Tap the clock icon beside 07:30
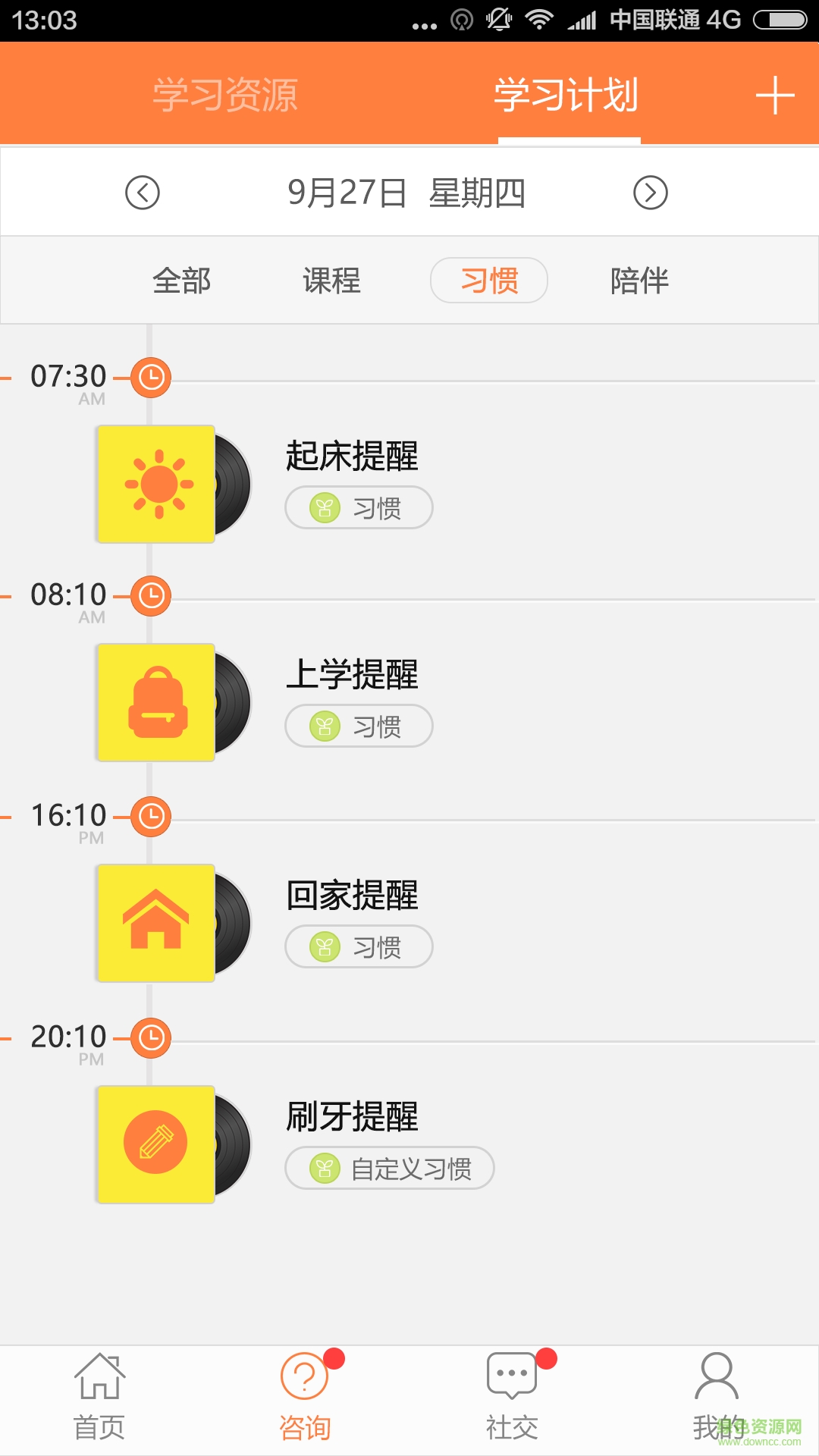Screen dimensions: 819x1456 click(149, 375)
